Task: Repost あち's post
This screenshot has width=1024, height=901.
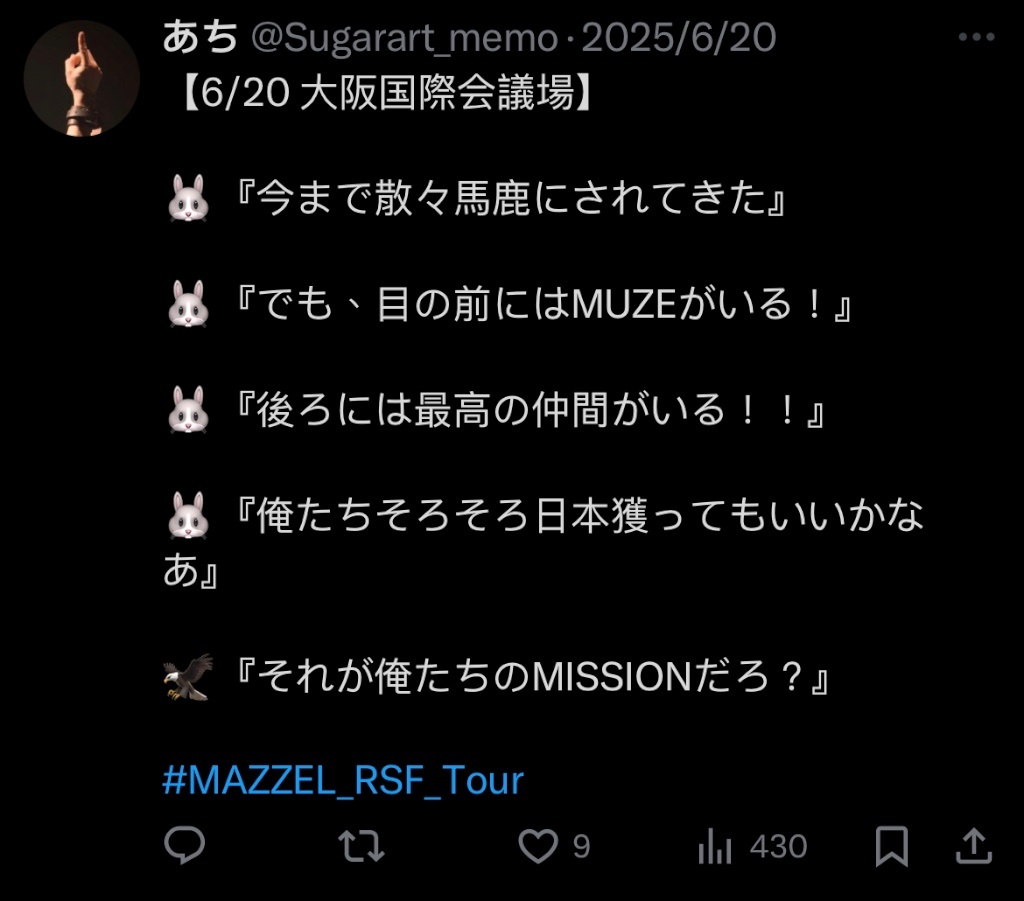Action: 361,847
